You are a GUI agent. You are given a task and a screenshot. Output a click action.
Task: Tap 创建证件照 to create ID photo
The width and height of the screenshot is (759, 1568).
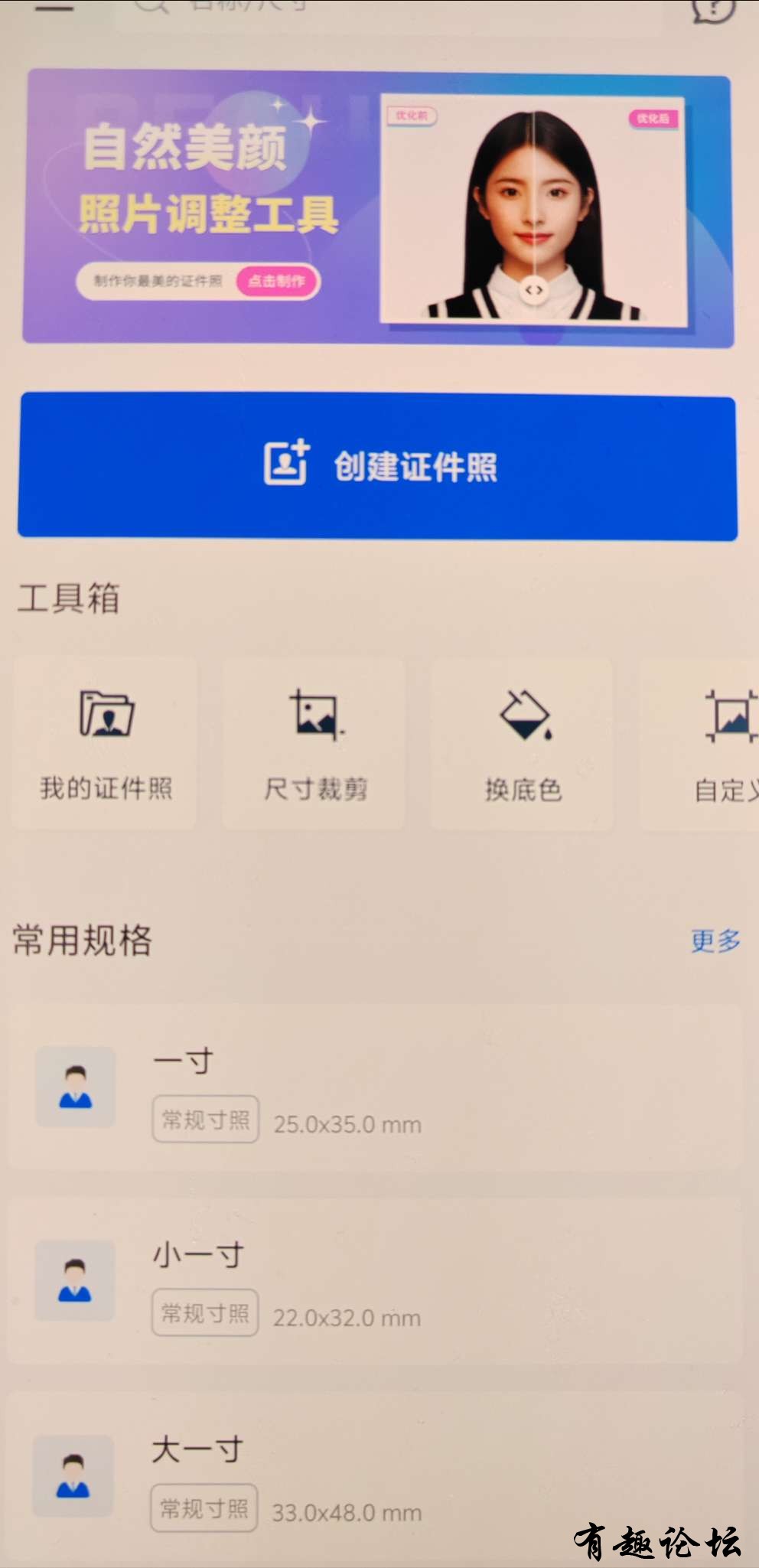click(378, 466)
